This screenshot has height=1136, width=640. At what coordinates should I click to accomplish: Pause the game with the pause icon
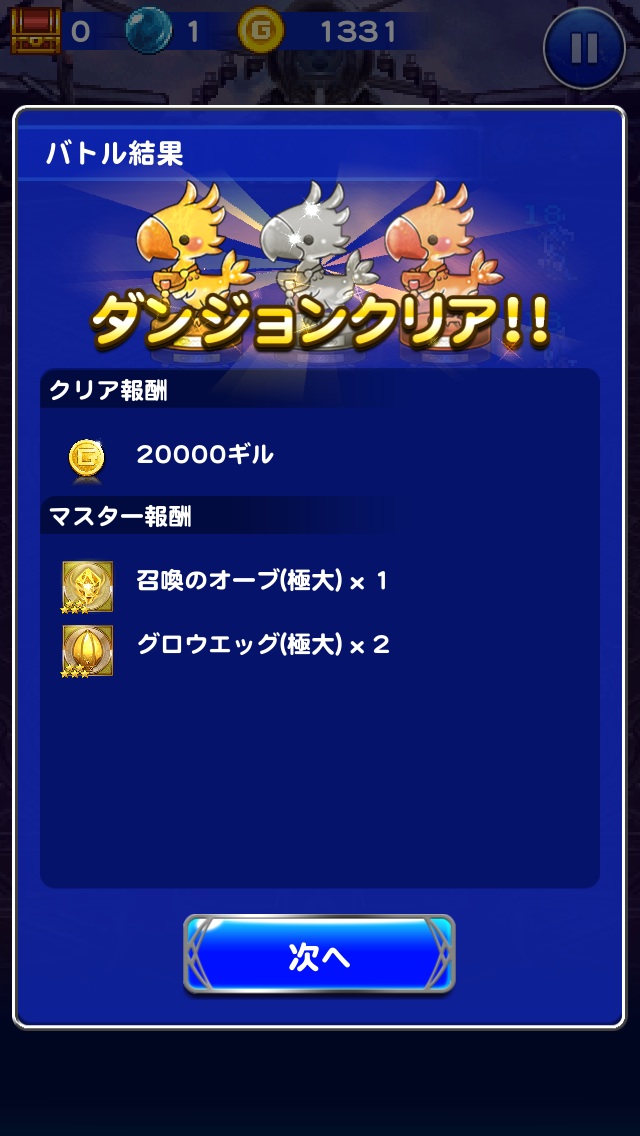(584, 47)
